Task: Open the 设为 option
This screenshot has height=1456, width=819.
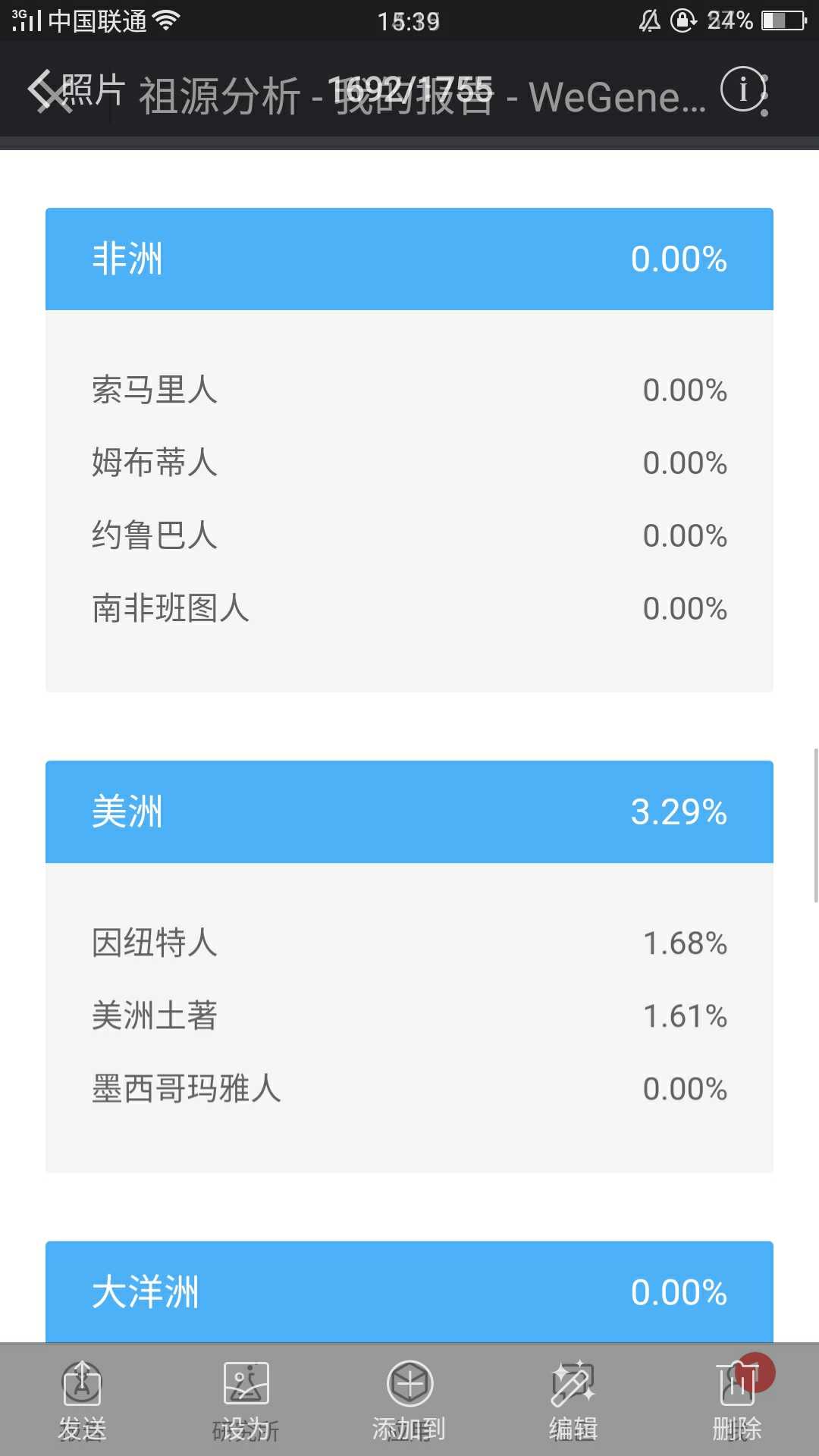Action: click(x=246, y=1400)
